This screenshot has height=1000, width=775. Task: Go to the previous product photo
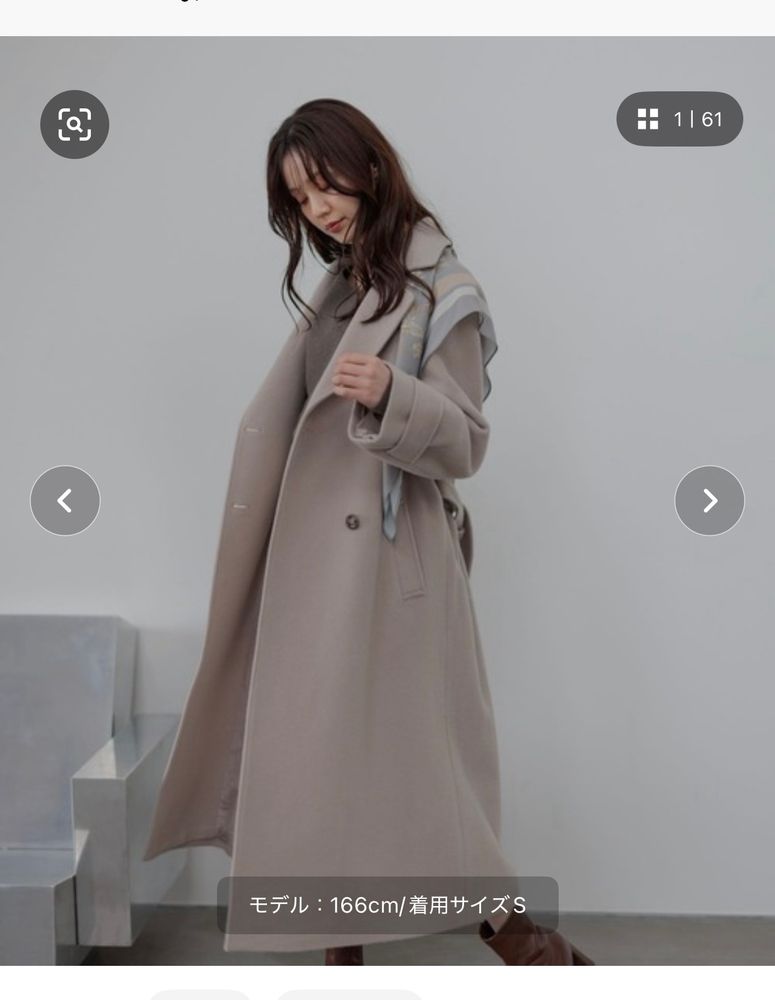coord(65,500)
